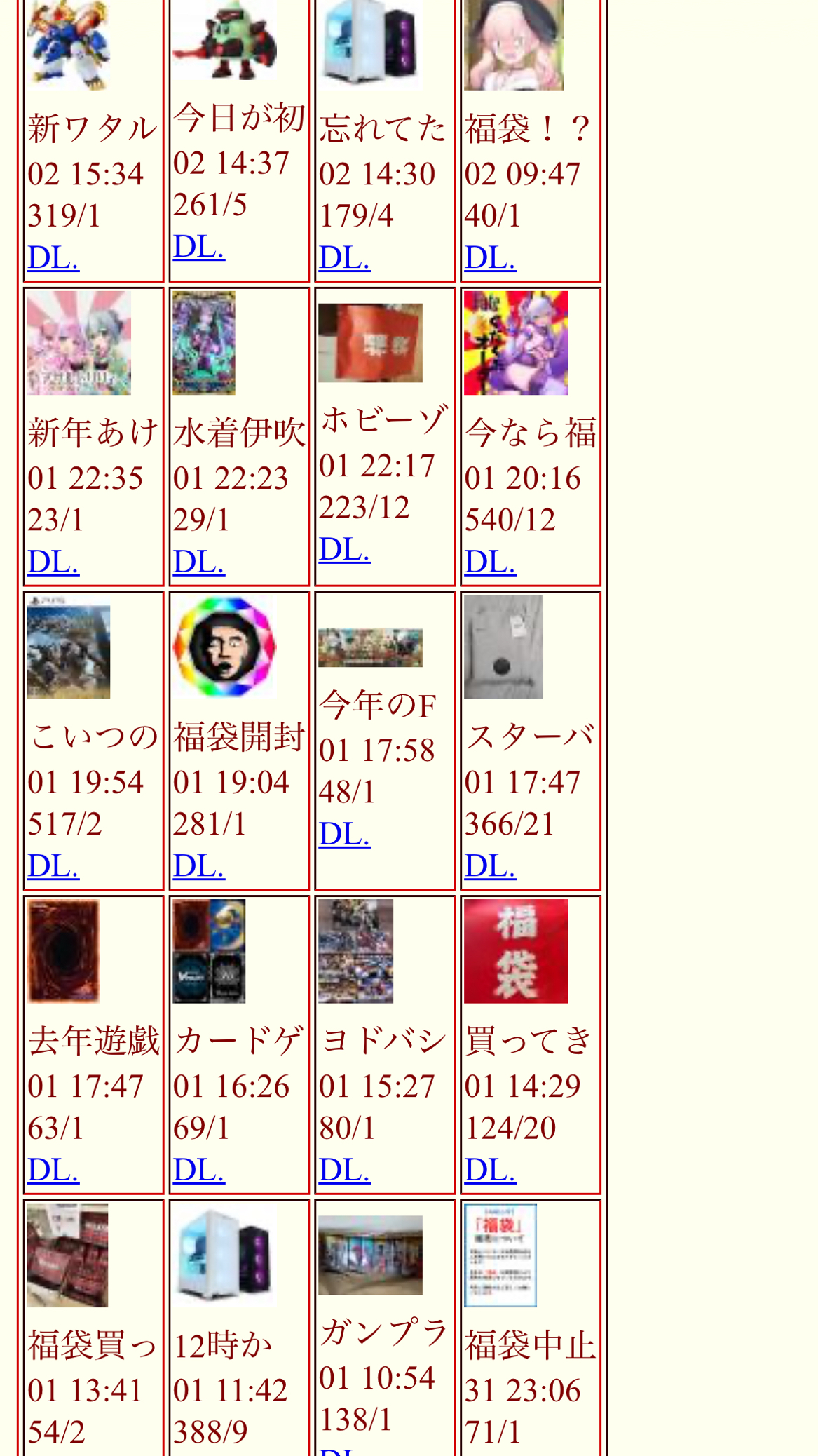This screenshot has width=818, height=1456.
Task: Tap DL link under 今なら福 thread
Action: point(490,561)
